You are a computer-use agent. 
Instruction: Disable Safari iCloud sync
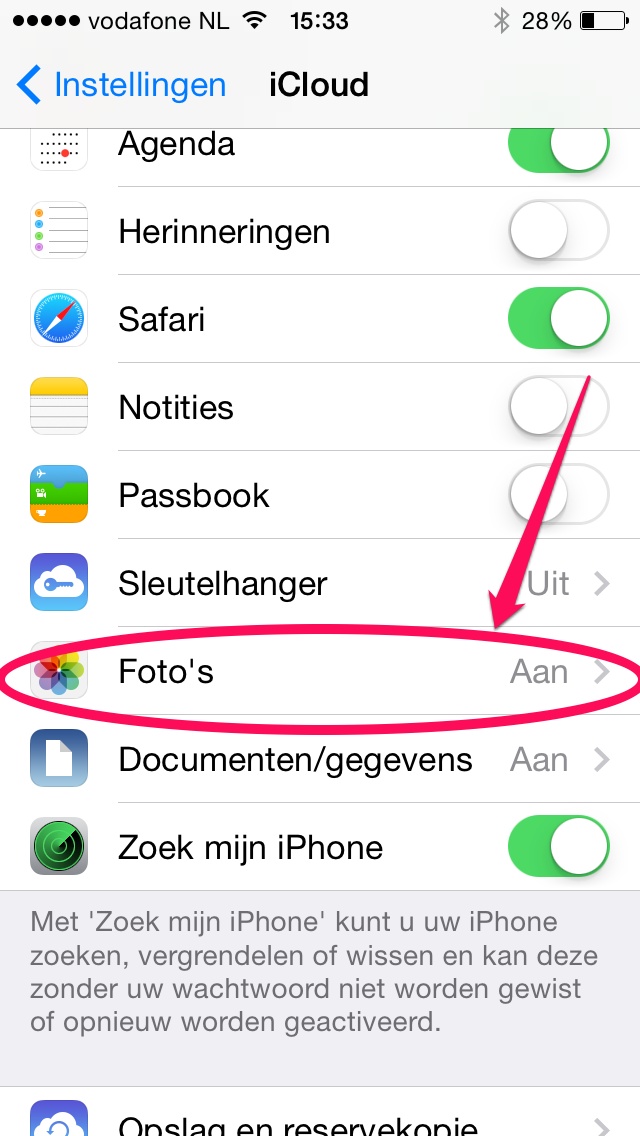pyautogui.click(x=558, y=320)
